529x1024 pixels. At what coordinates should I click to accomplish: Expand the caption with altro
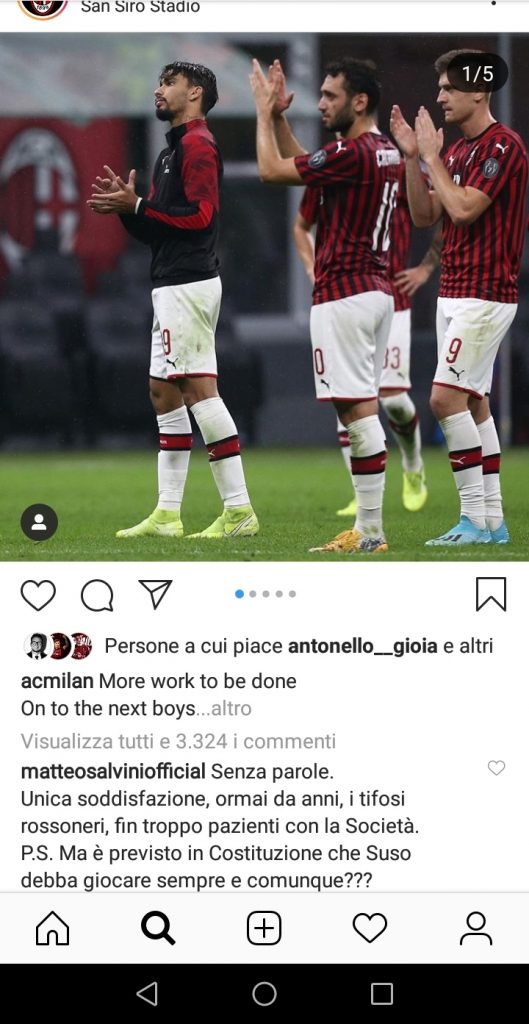(x=231, y=709)
